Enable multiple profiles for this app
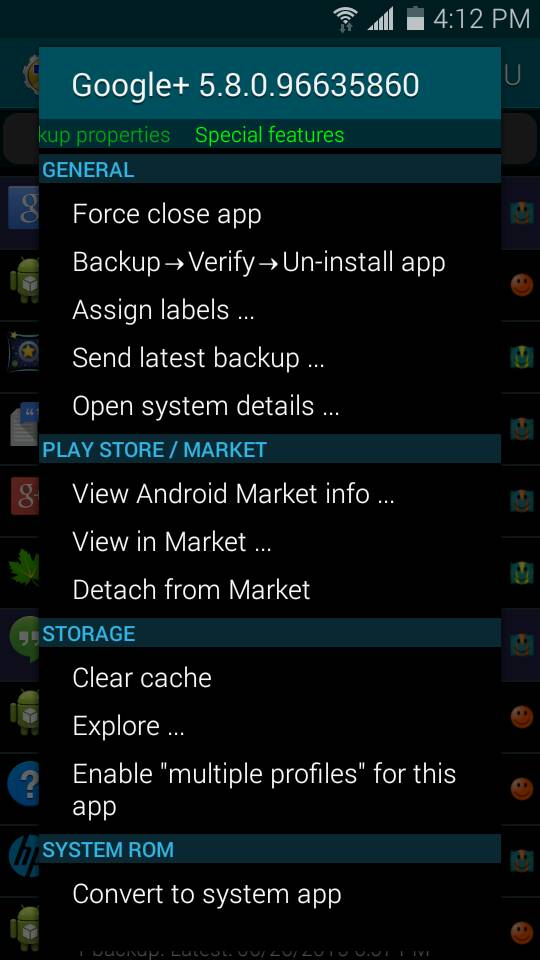 pyautogui.click(x=270, y=790)
